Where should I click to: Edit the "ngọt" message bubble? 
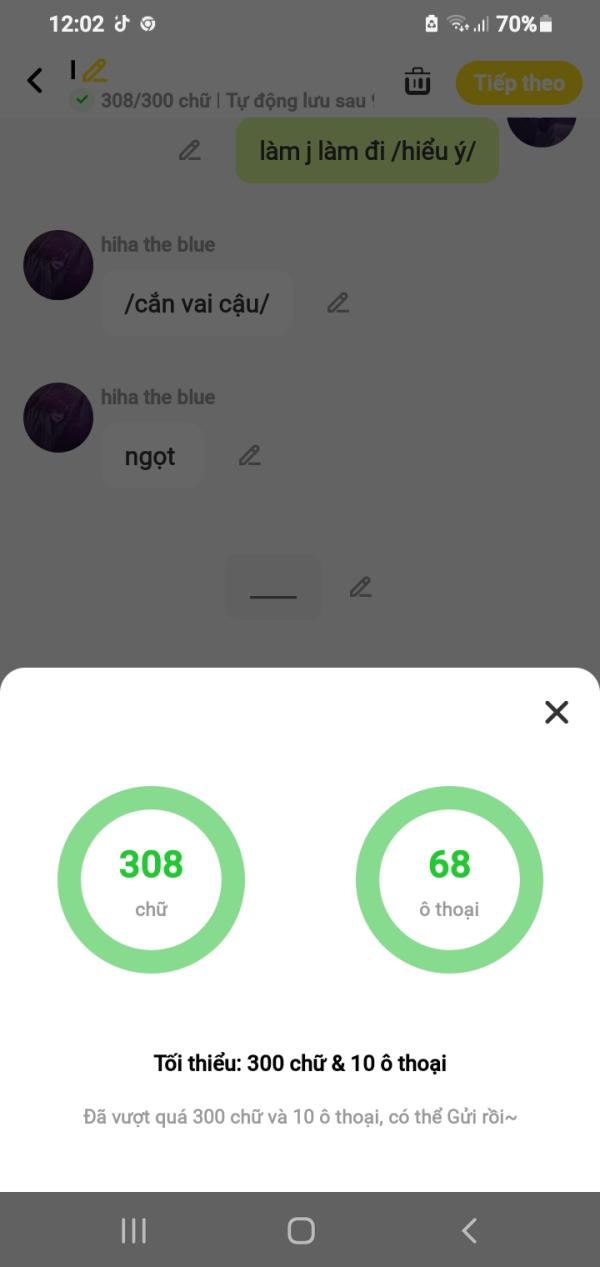pyautogui.click(x=249, y=456)
